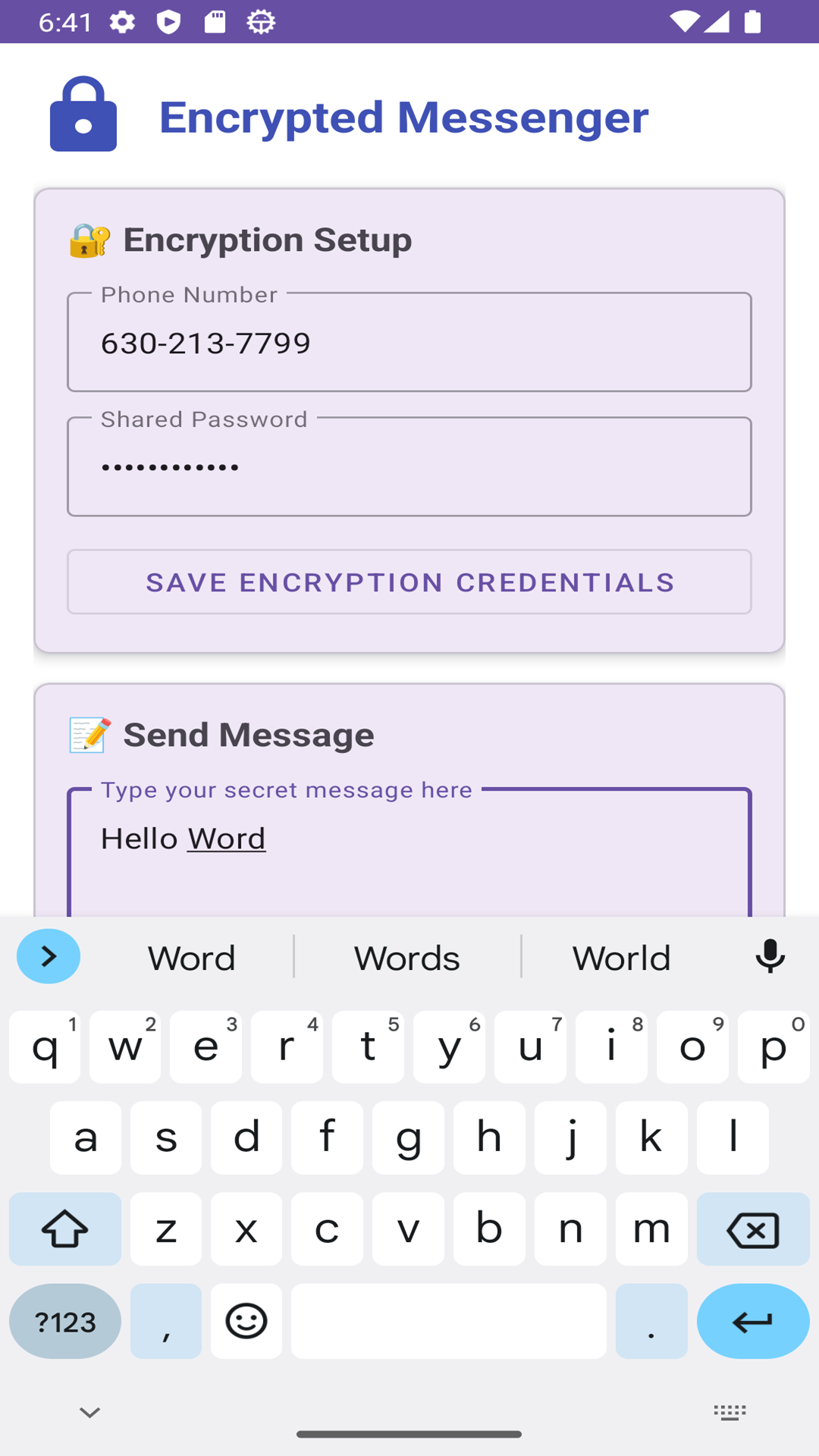The width and height of the screenshot is (819, 1456).
Task: Delete a character with backspace key
Action: pos(752,1229)
